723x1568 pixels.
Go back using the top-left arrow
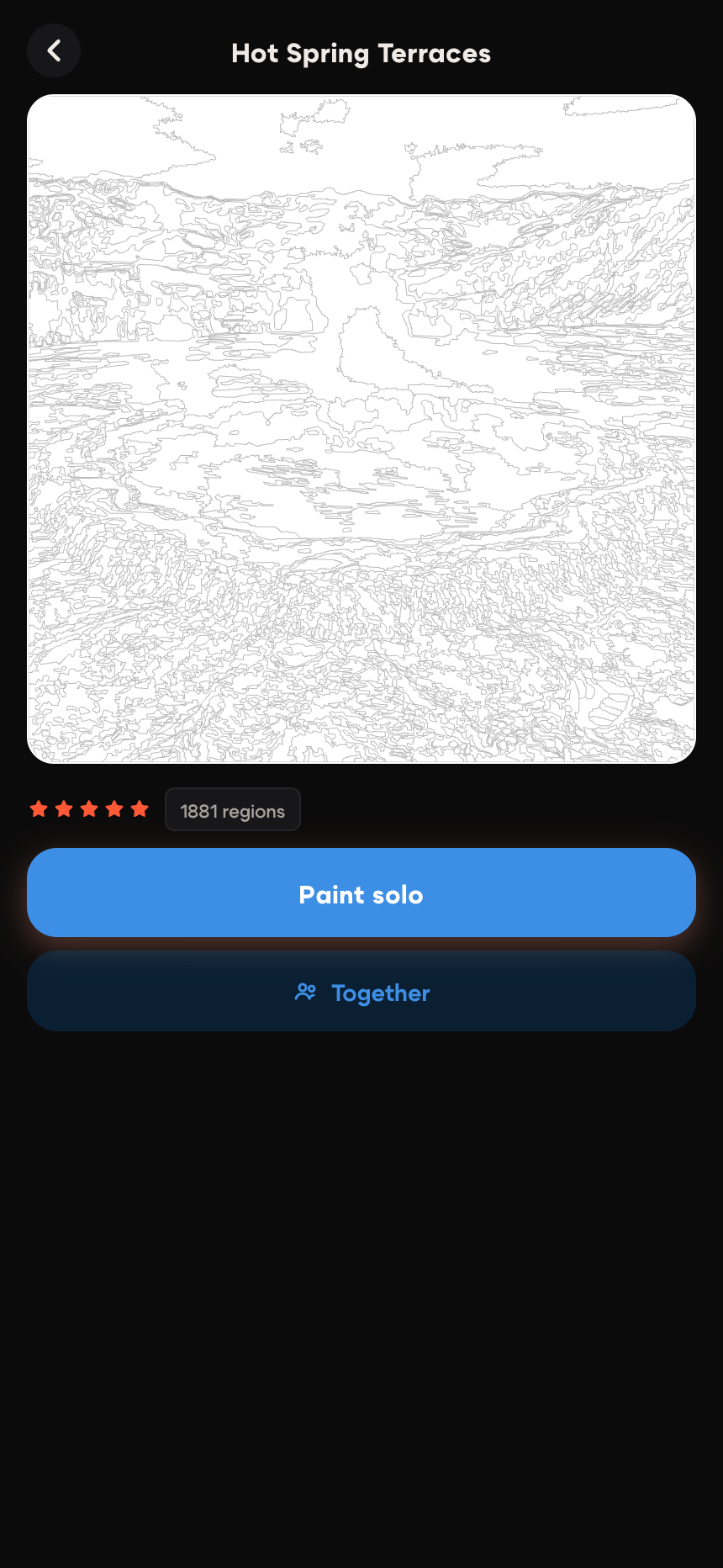54,51
